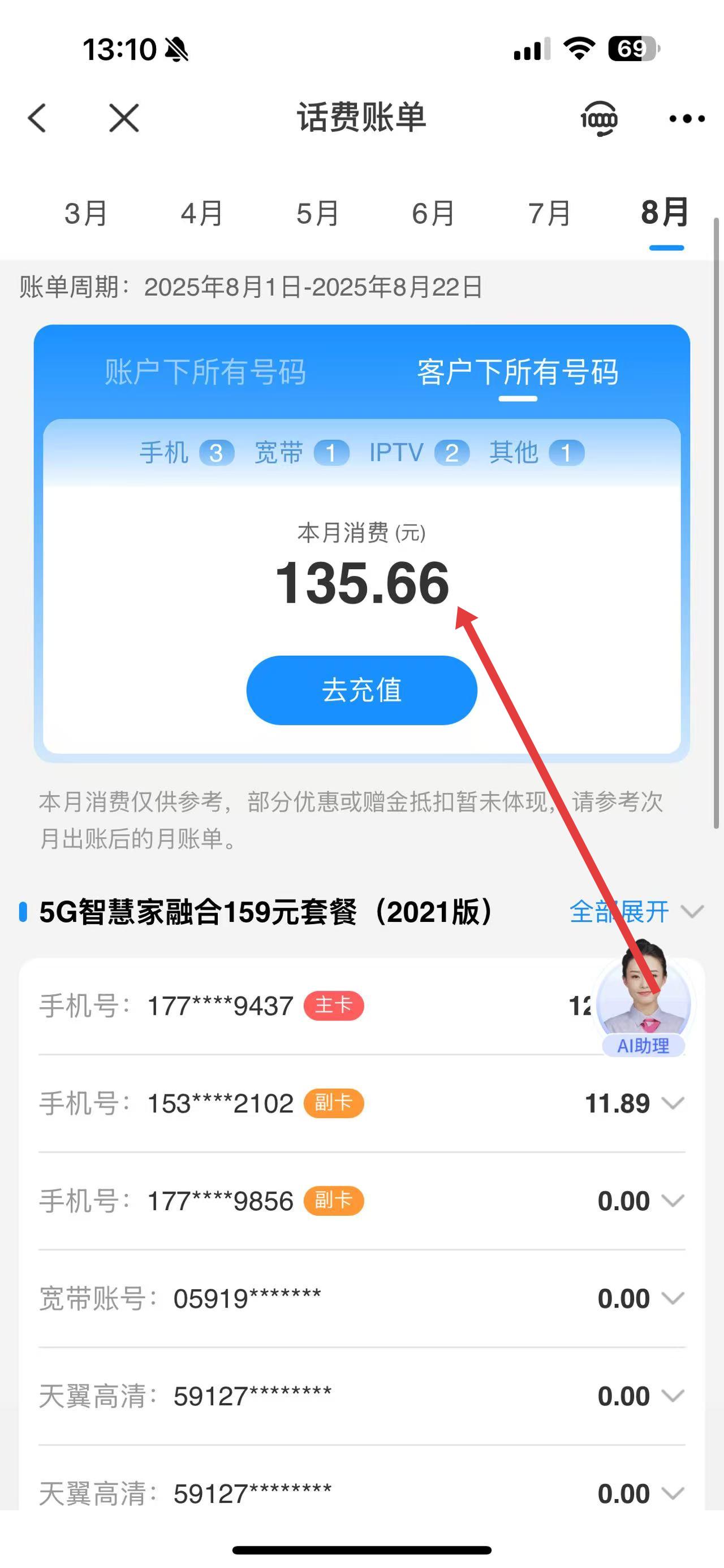Open the 10000 customer service icon

click(599, 118)
